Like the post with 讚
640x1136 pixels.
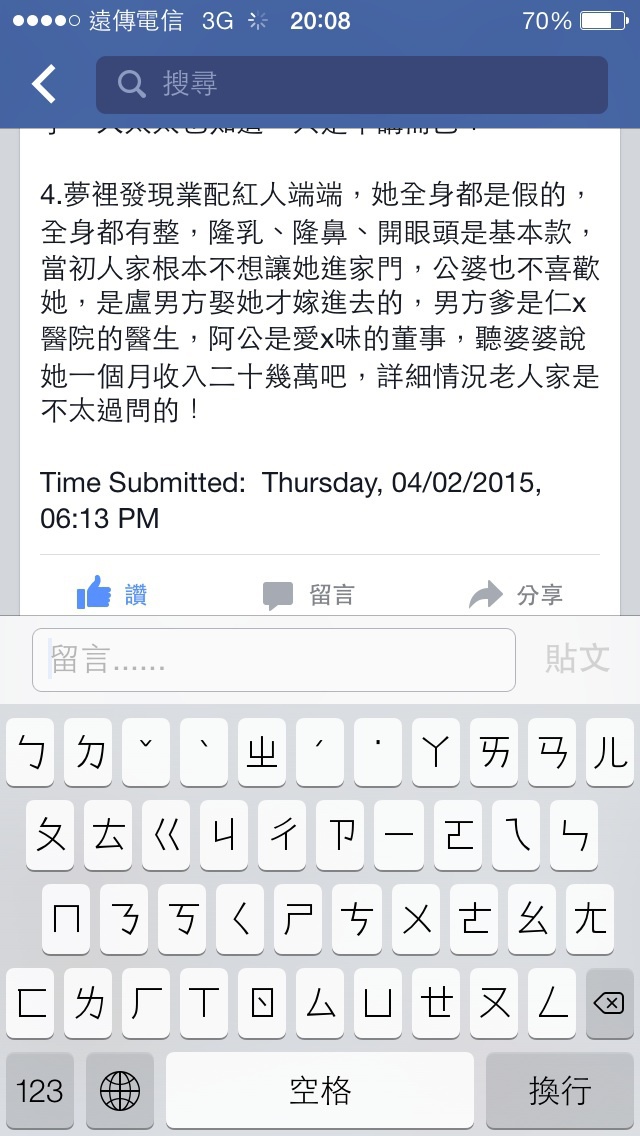pyautogui.click(x=112, y=594)
